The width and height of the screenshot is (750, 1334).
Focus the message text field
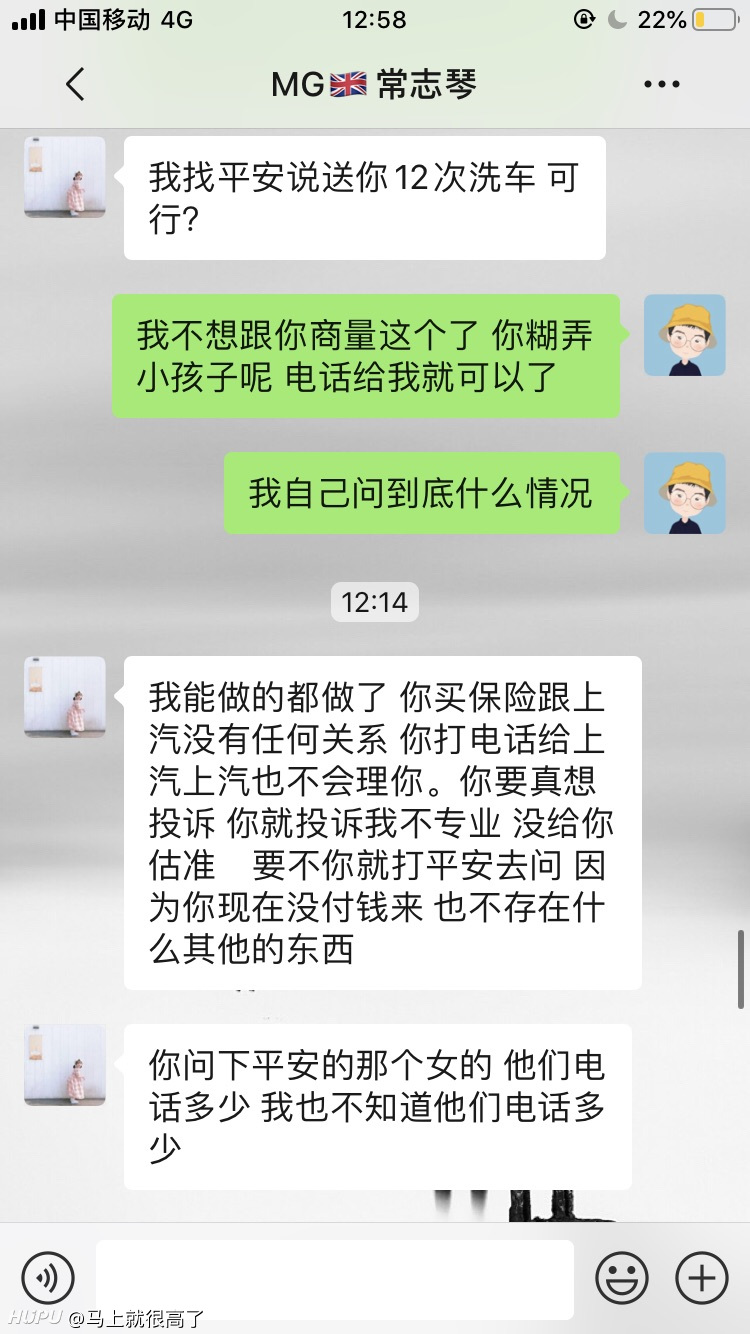(335, 1279)
